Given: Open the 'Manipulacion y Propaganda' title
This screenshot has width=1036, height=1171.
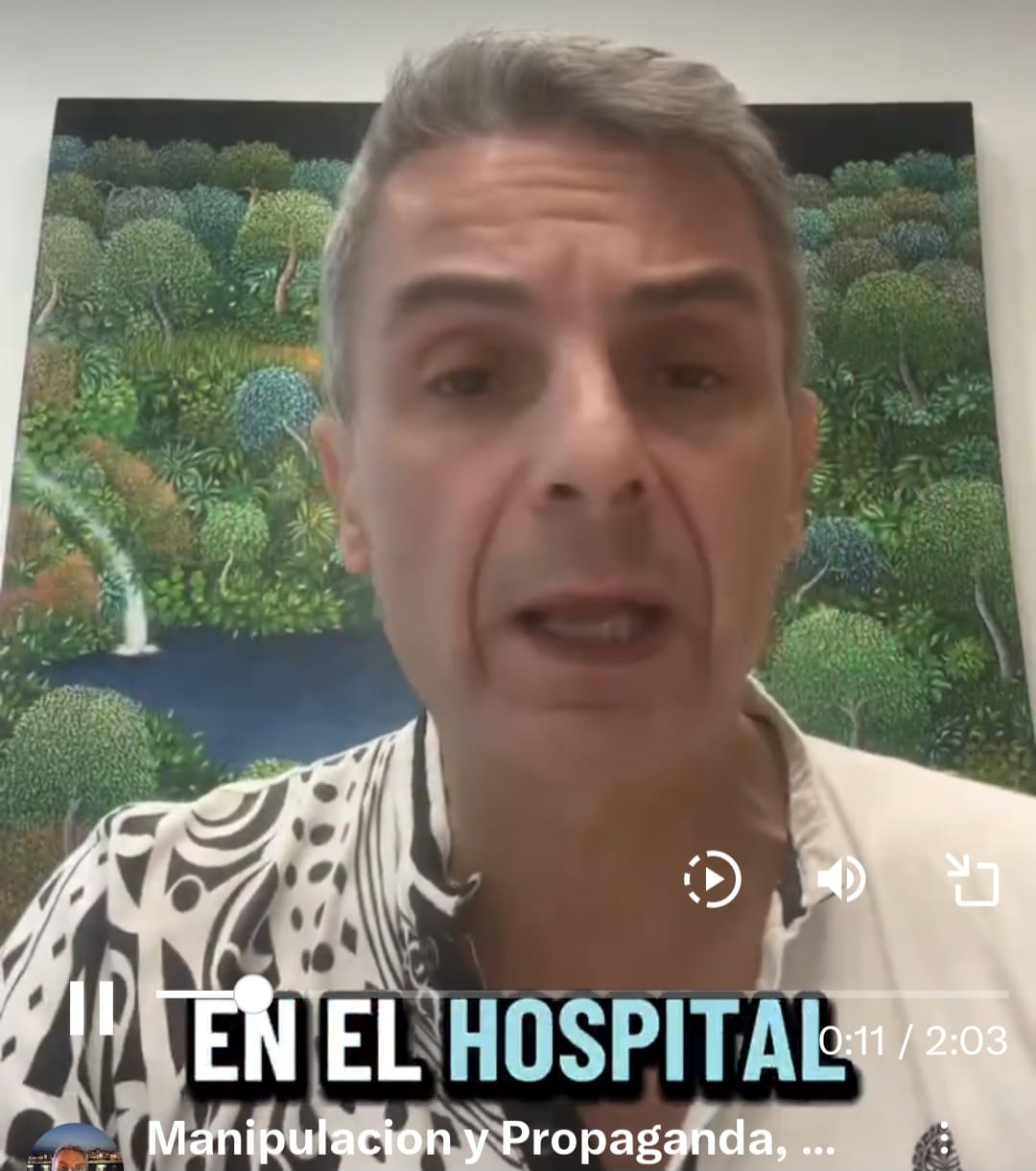Looking at the screenshot, I should [490, 1140].
